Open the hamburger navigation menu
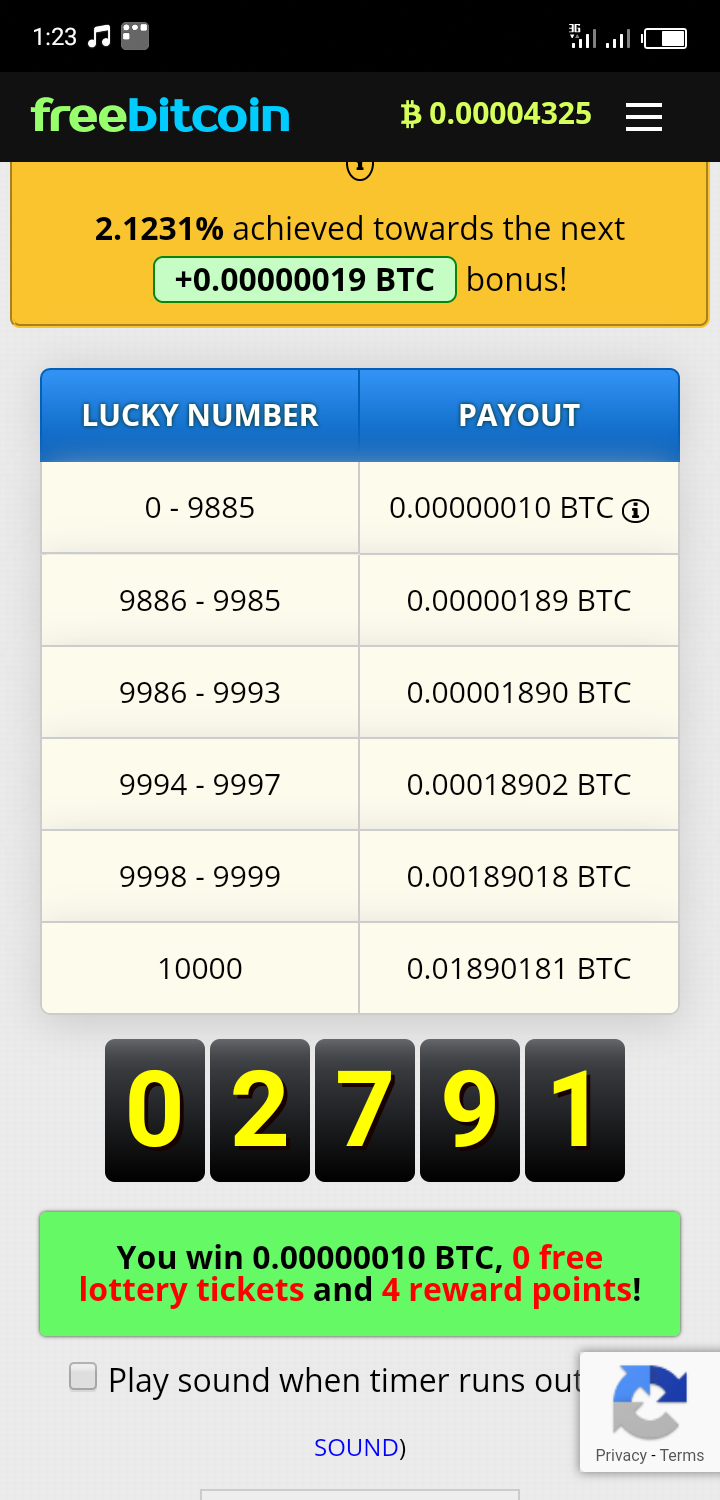This screenshot has width=720, height=1500. pyautogui.click(x=644, y=117)
